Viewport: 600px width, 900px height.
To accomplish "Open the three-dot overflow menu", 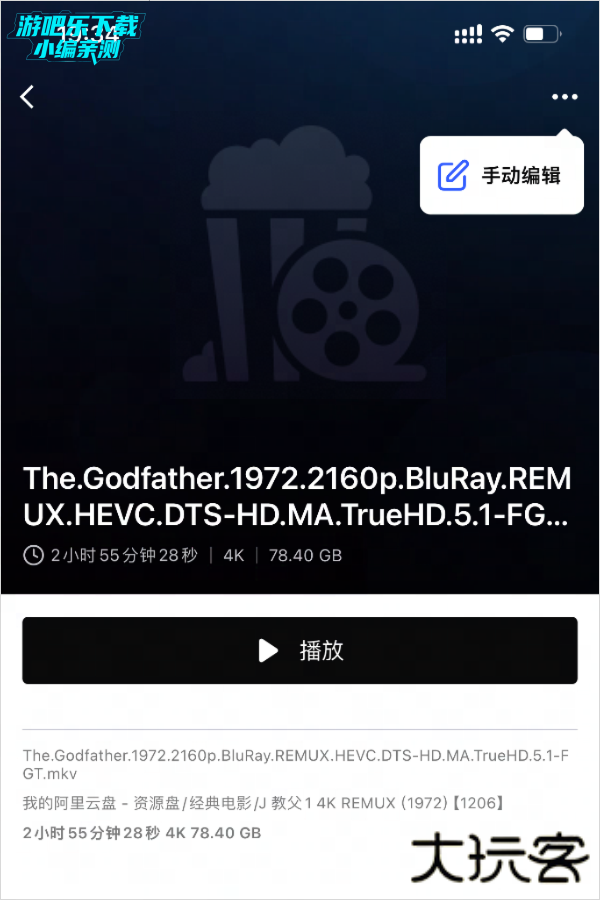I will 564,97.
